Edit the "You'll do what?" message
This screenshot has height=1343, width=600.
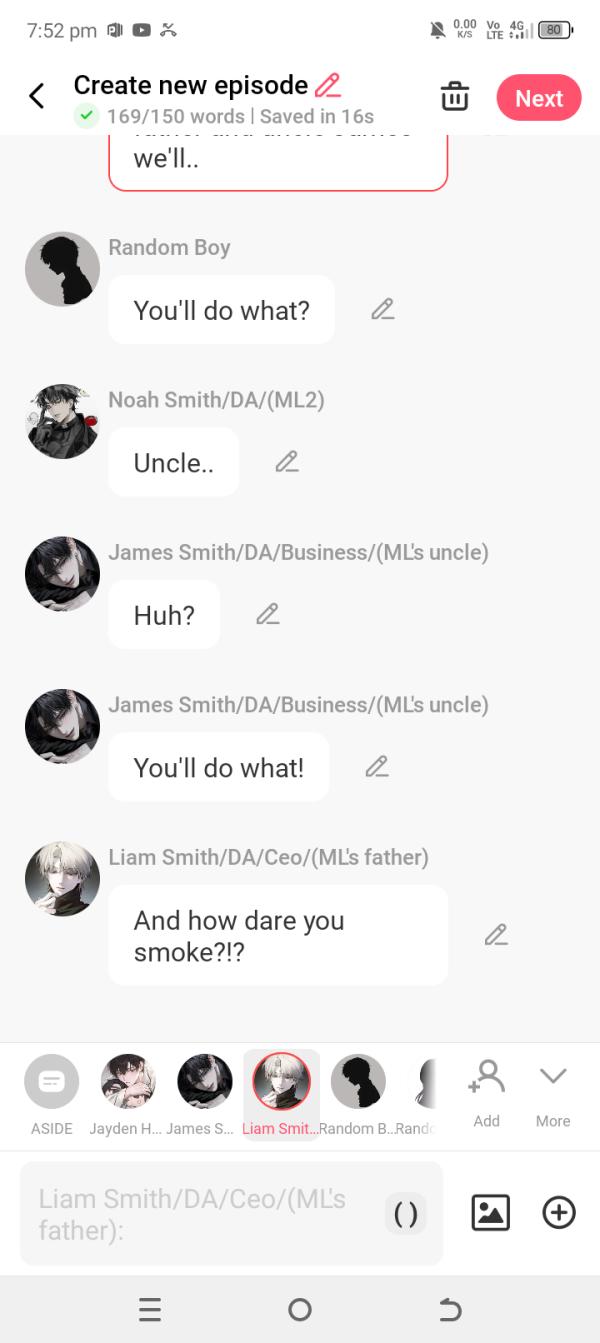click(x=382, y=310)
